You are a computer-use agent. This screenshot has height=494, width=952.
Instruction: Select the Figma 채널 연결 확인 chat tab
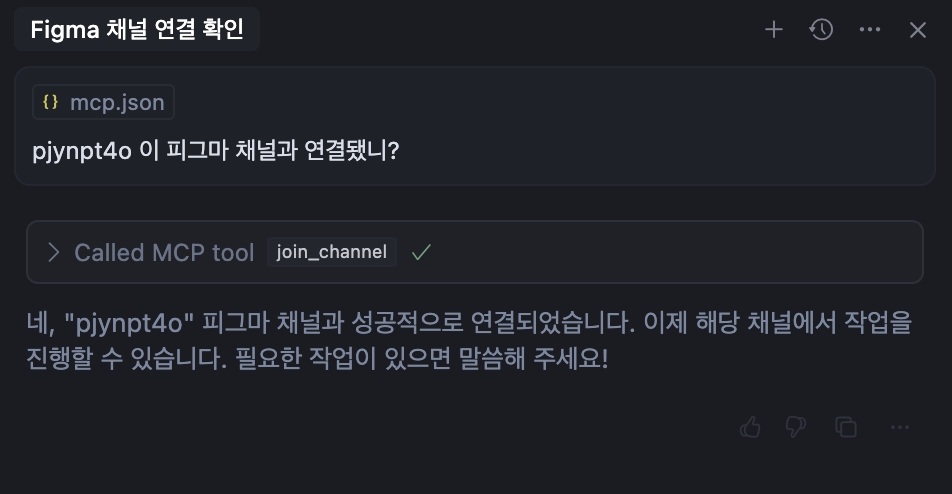137,29
